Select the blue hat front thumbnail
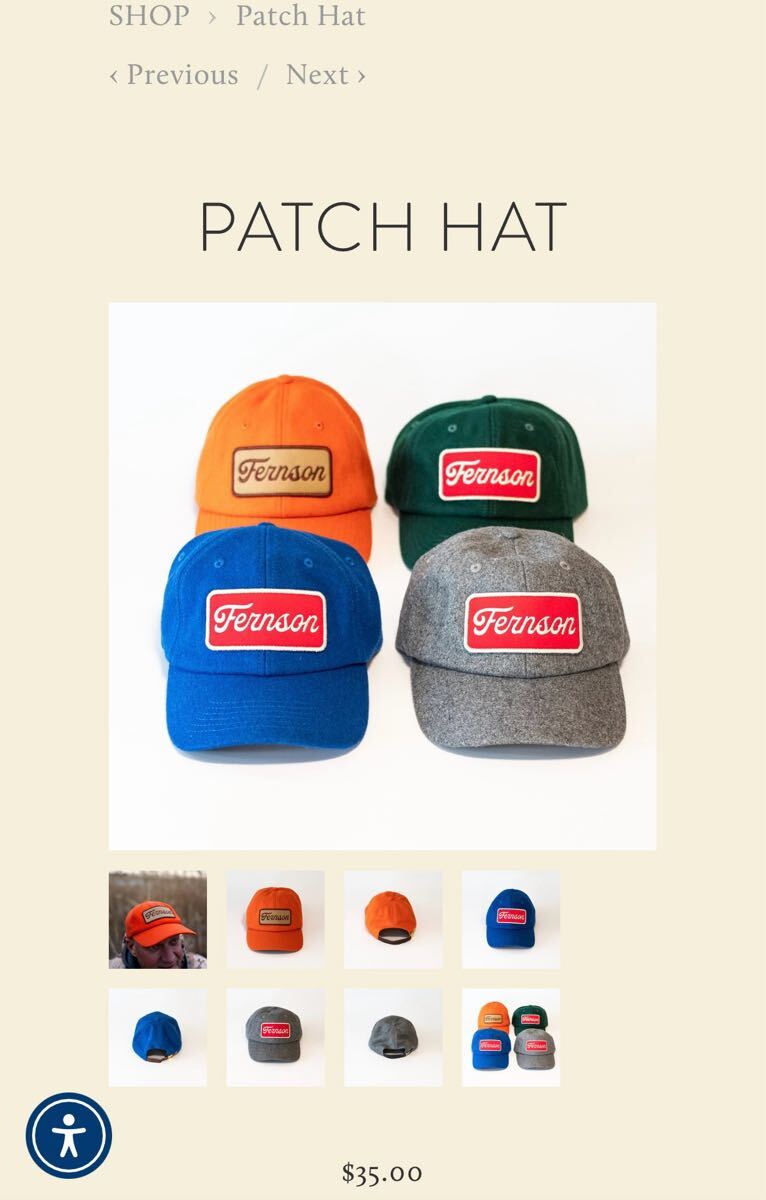Viewport: 766px width, 1200px height. pos(511,919)
